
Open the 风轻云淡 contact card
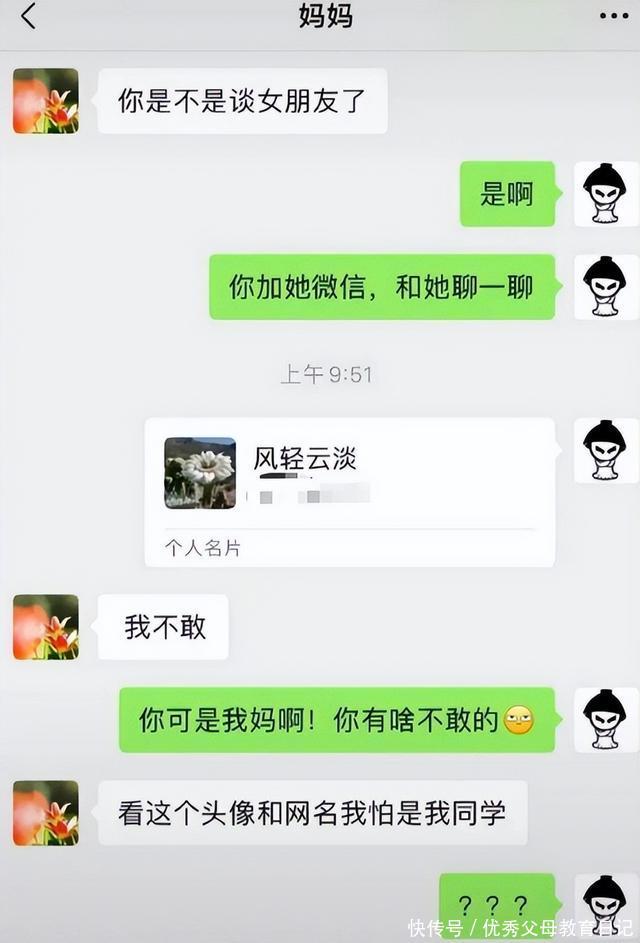(349, 491)
